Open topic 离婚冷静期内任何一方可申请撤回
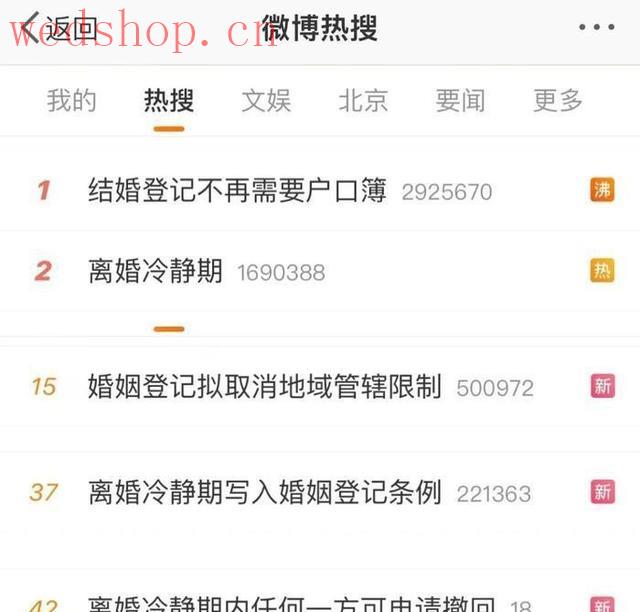Viewport: 640px width, 612px height. pos(290,602)
